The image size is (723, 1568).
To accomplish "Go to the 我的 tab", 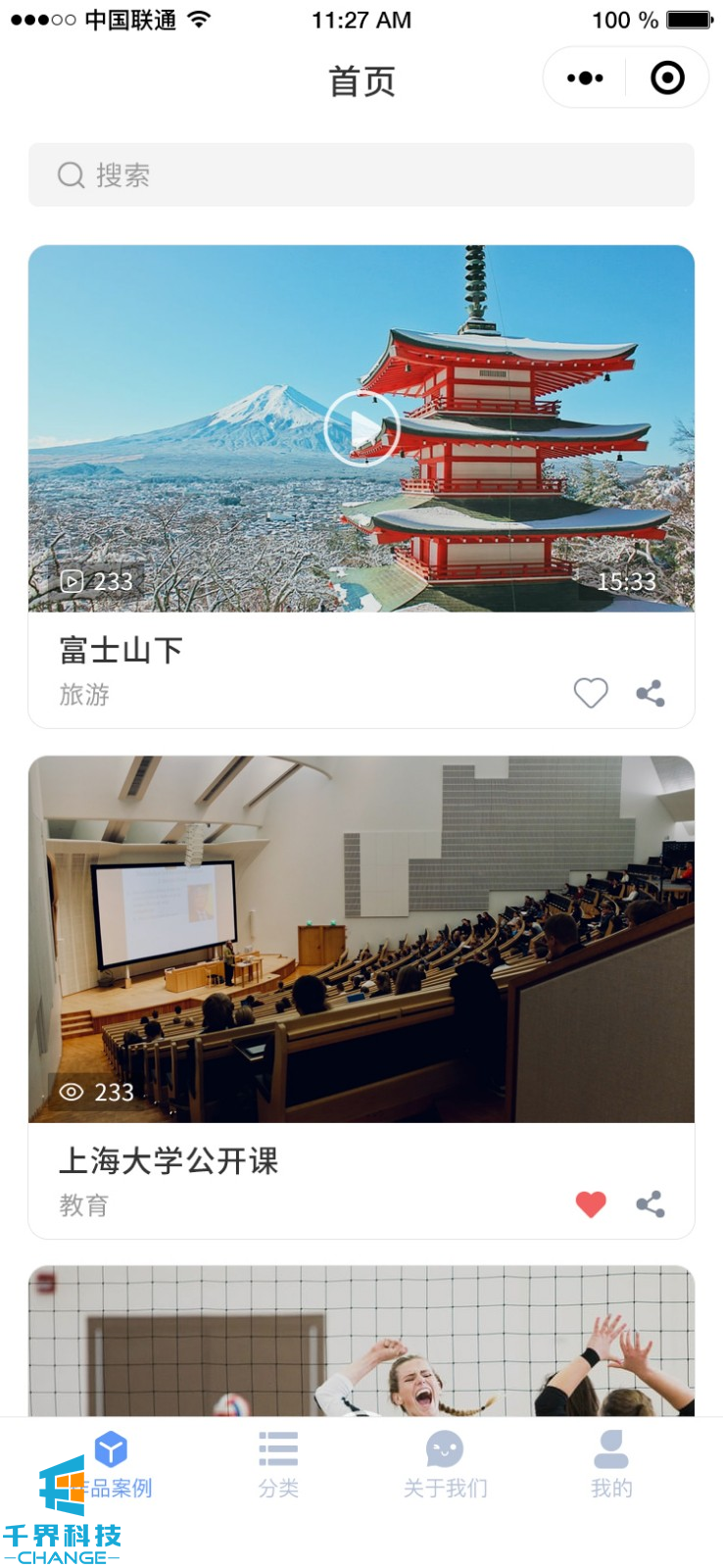I will tap(611, 1464).
